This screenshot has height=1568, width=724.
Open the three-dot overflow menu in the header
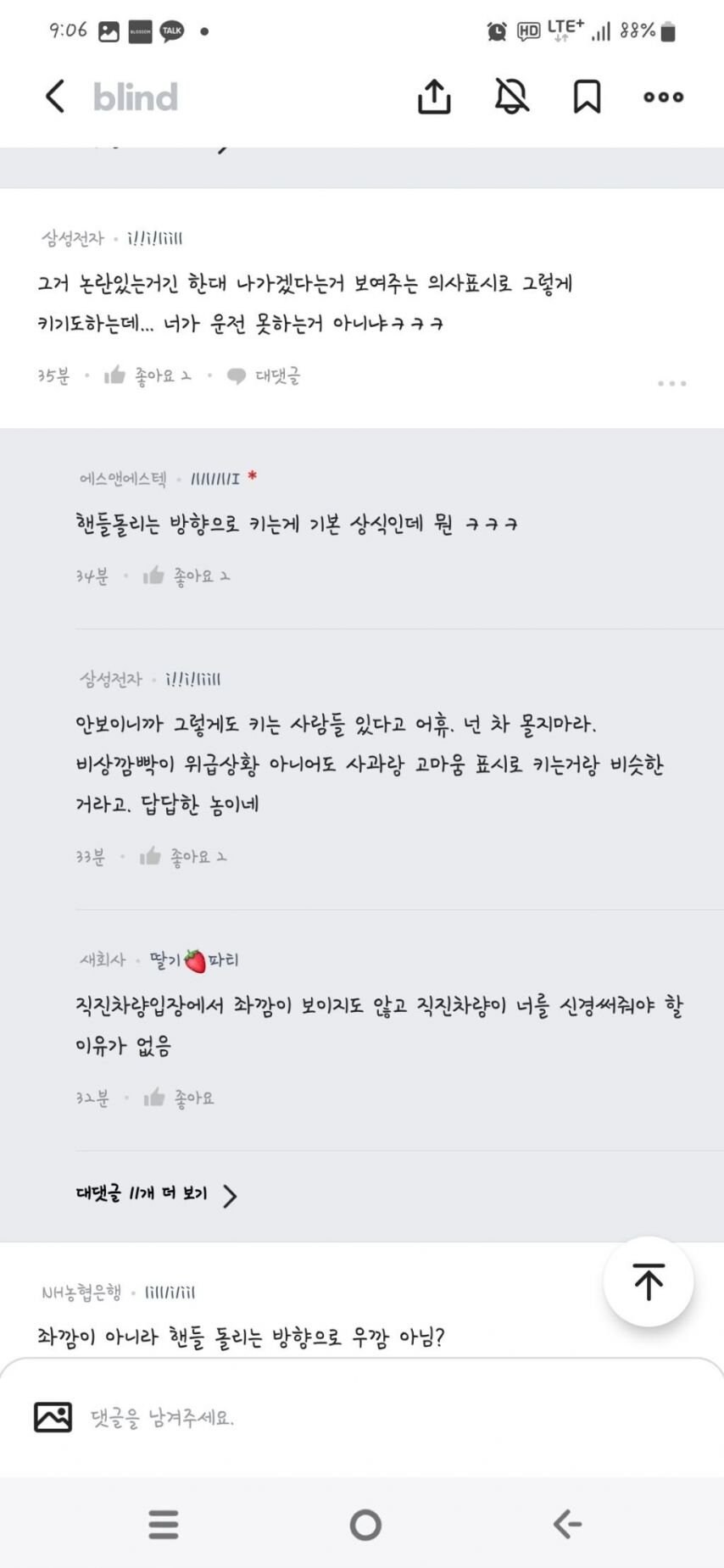coord(662,97)
